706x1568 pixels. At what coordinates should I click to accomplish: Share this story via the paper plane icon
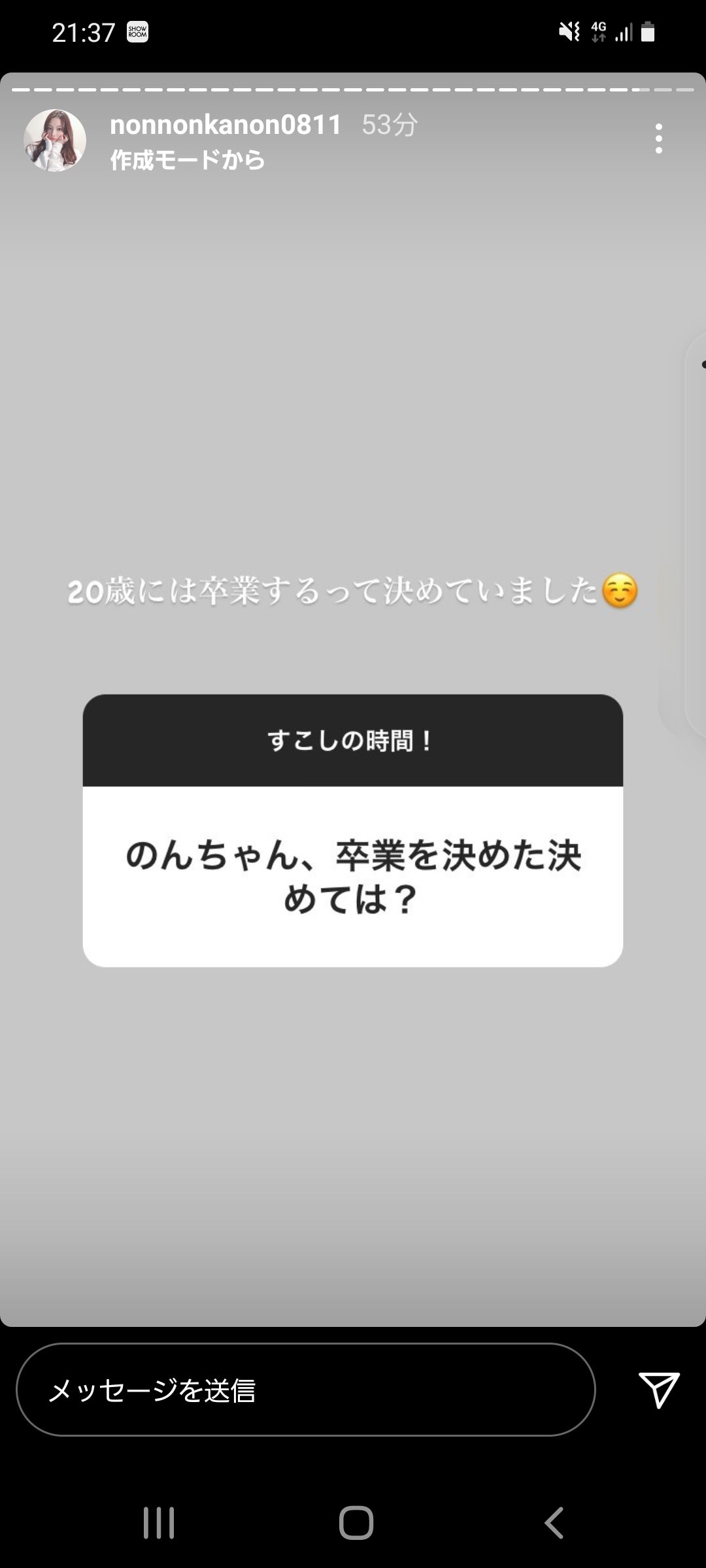[658, 1390]
